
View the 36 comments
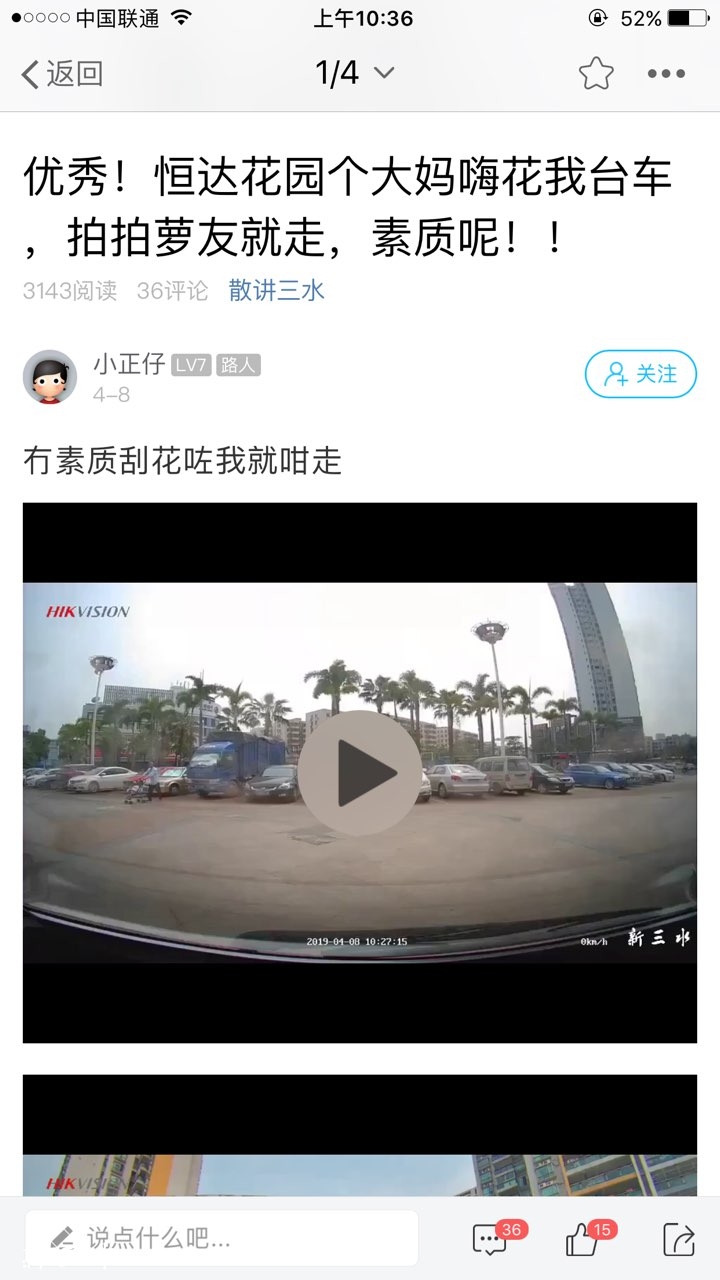click(492, 1240)
